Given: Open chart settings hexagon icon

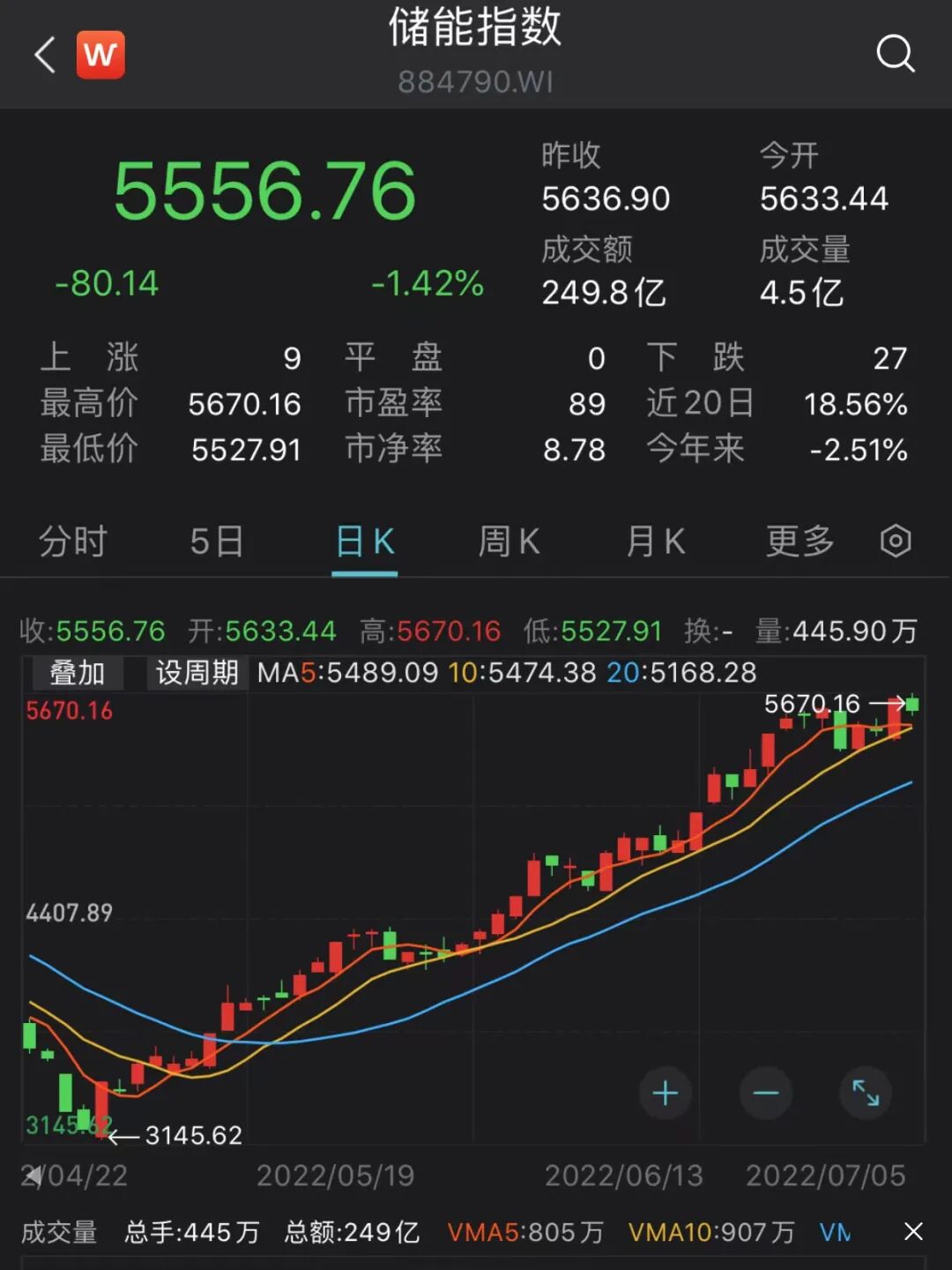Looking at the screenshot, I should point(896,541).
